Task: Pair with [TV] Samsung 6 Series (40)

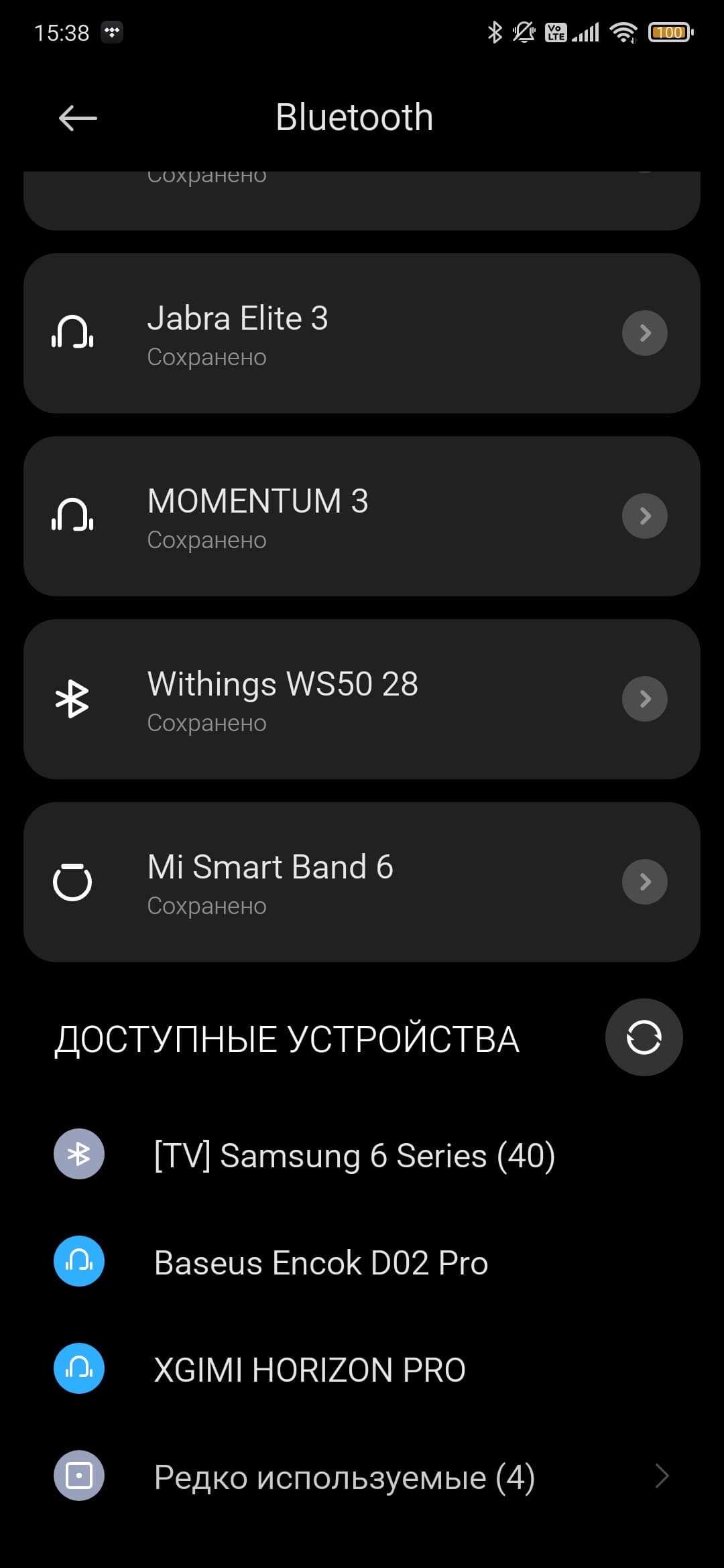Action: [x=354, y=1155]
